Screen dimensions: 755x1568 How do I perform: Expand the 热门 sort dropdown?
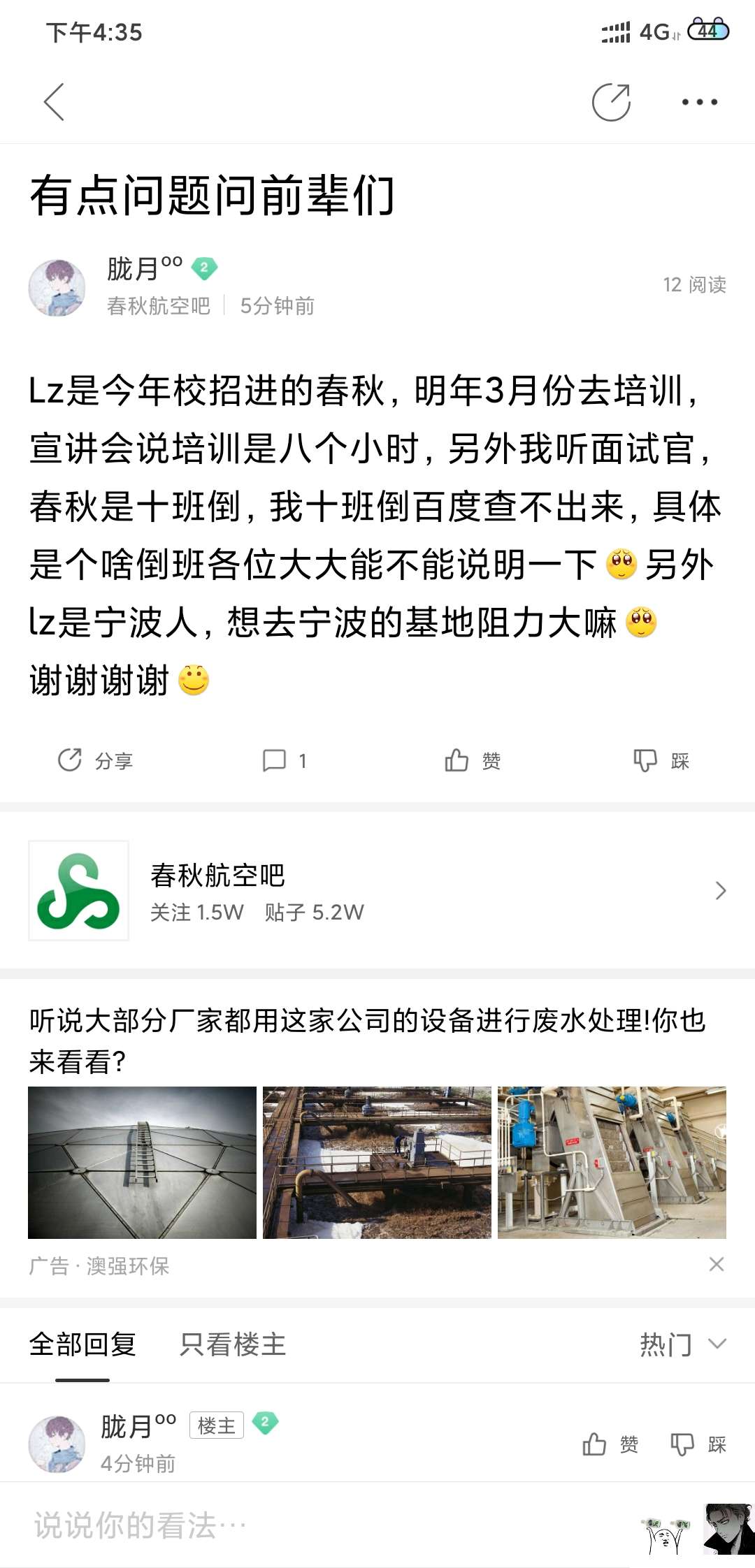coord(682,1344)
